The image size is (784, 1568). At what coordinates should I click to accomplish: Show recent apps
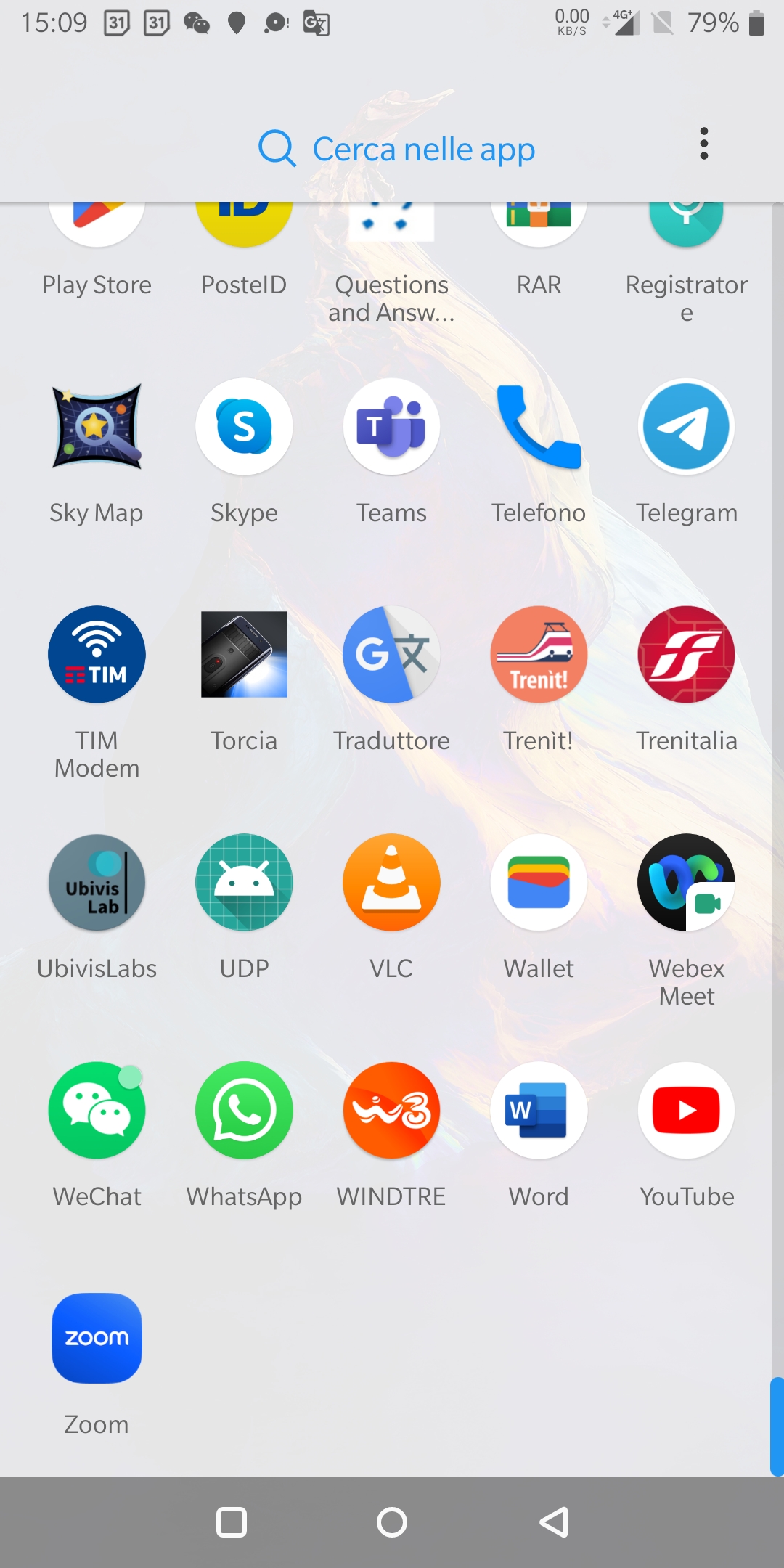232,1522
